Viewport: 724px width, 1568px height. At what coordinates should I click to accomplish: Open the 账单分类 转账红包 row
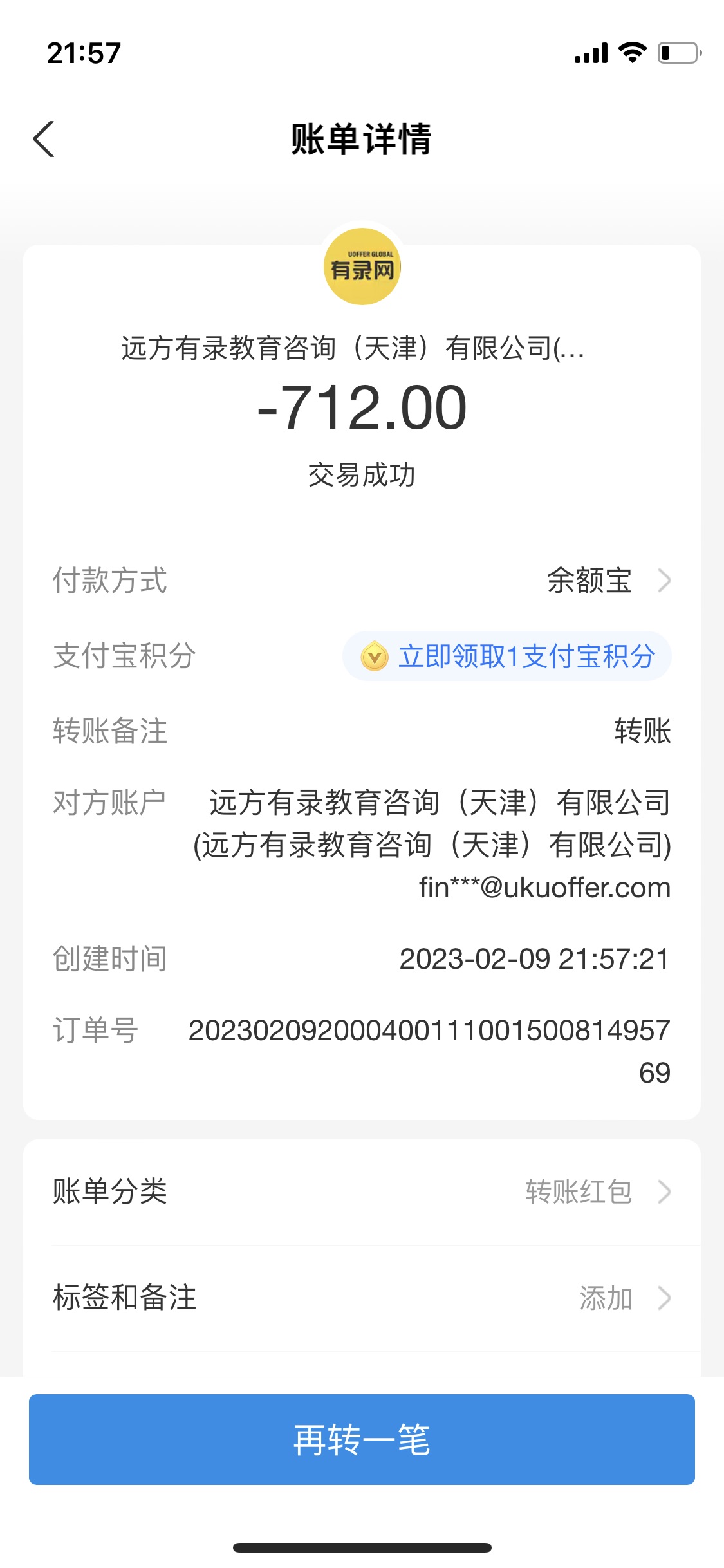(362, 1192)
